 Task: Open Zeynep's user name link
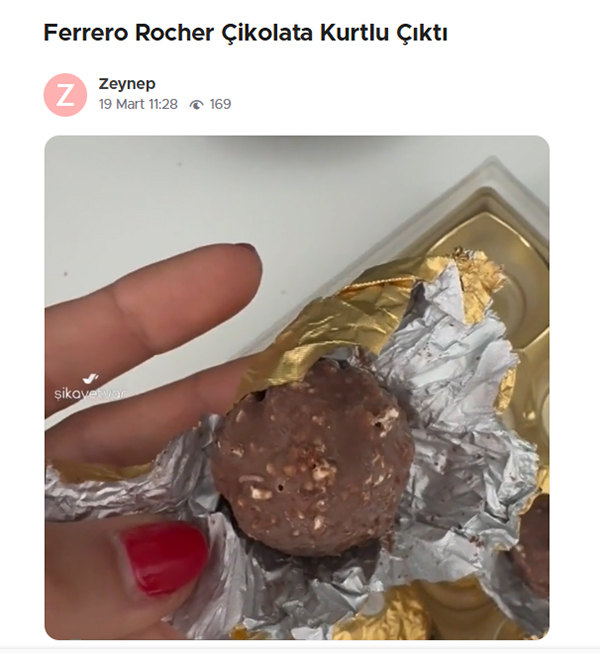point(126,84)
